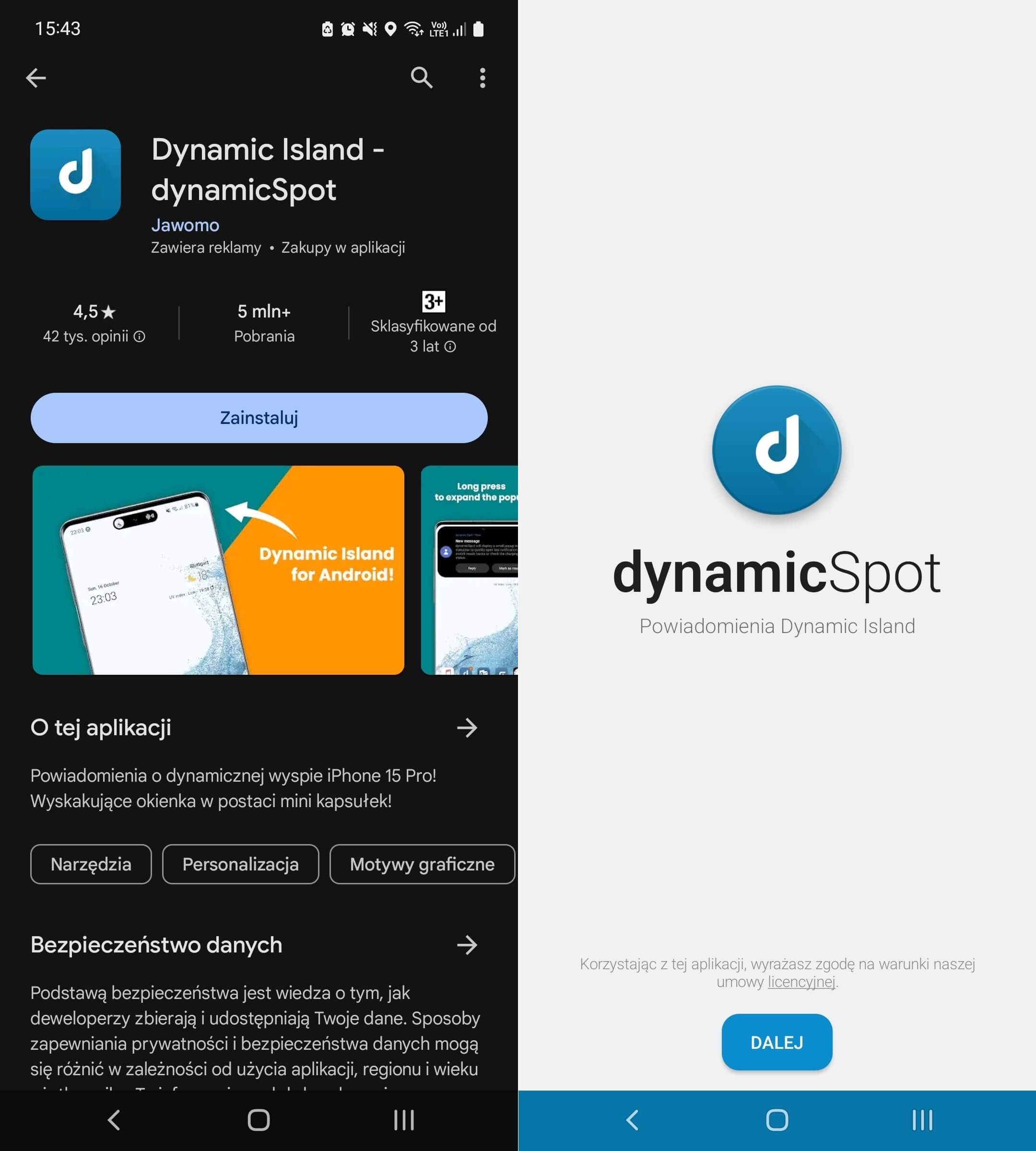Open the three-dot overflow menu
Image resolution: width=1036 pixels, height=1151 pixels.
(482, 78)
